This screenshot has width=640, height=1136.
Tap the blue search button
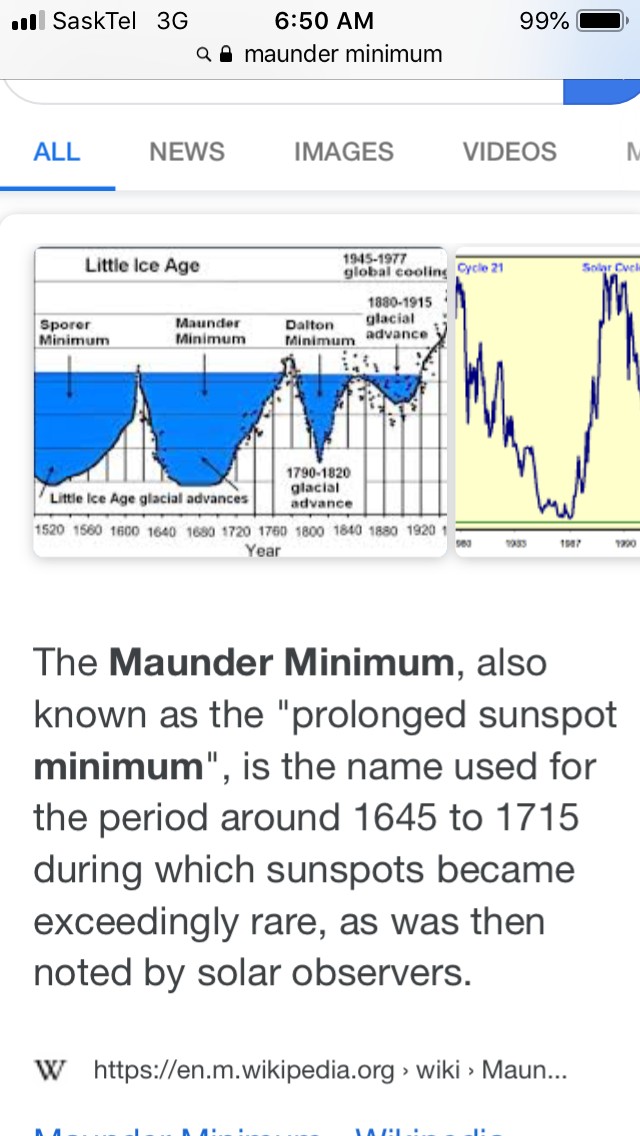(x=601, y=92)
